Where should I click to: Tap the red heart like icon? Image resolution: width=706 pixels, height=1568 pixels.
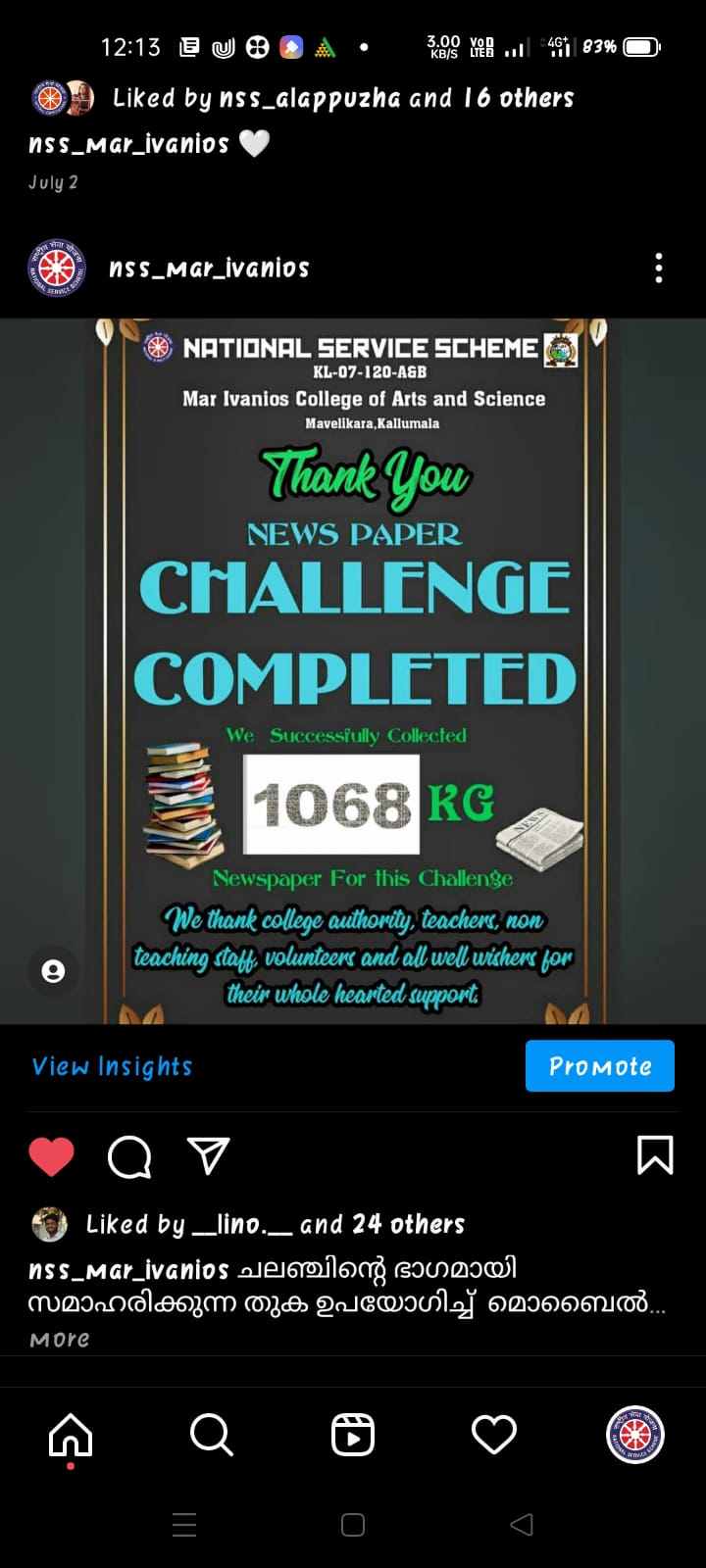tap(51, 1156)
